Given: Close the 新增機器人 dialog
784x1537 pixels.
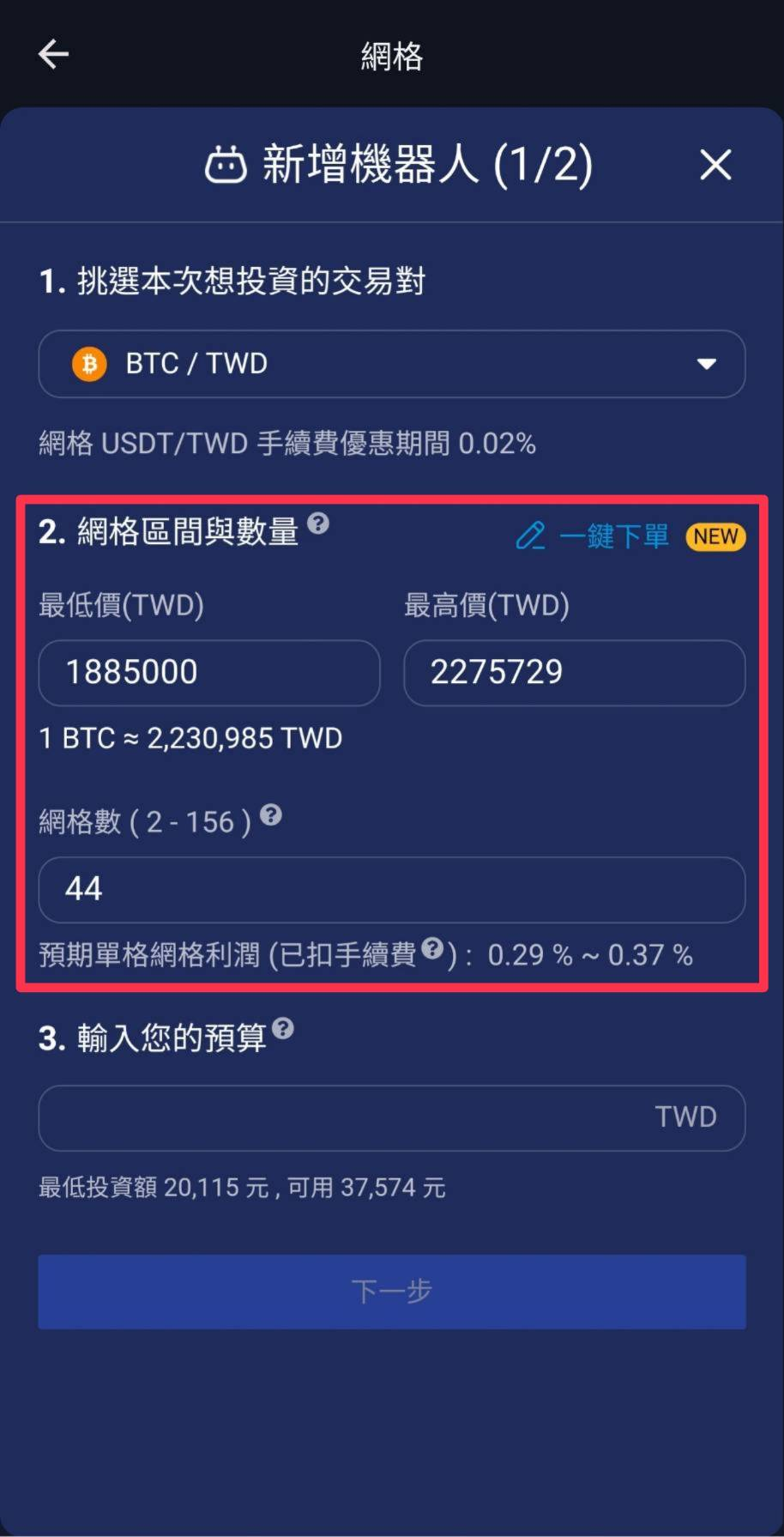Looking at the screenshot, I should [x=715, y=164].
